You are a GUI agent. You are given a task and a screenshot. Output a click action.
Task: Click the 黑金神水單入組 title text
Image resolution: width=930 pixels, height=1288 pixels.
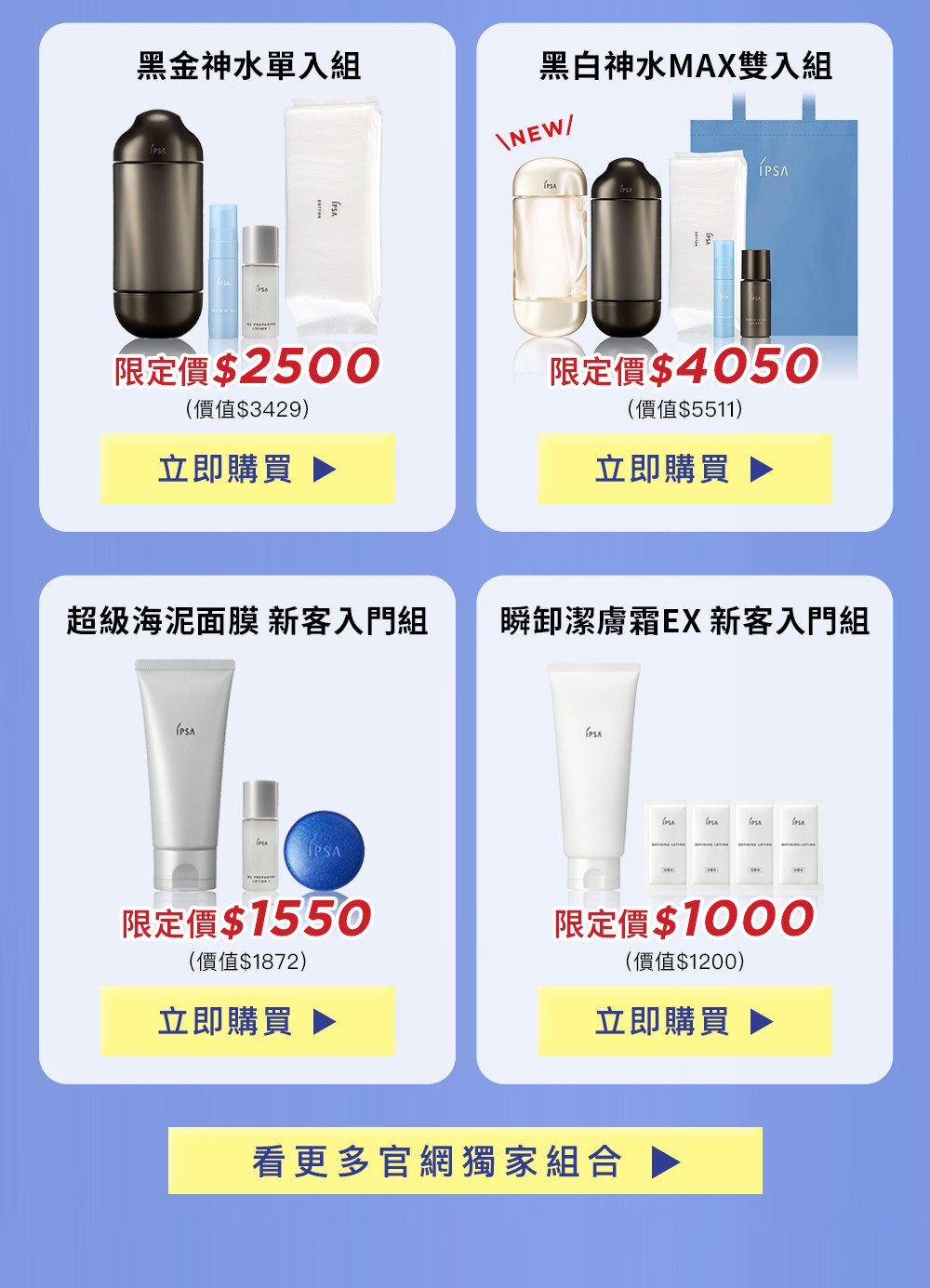246,63
